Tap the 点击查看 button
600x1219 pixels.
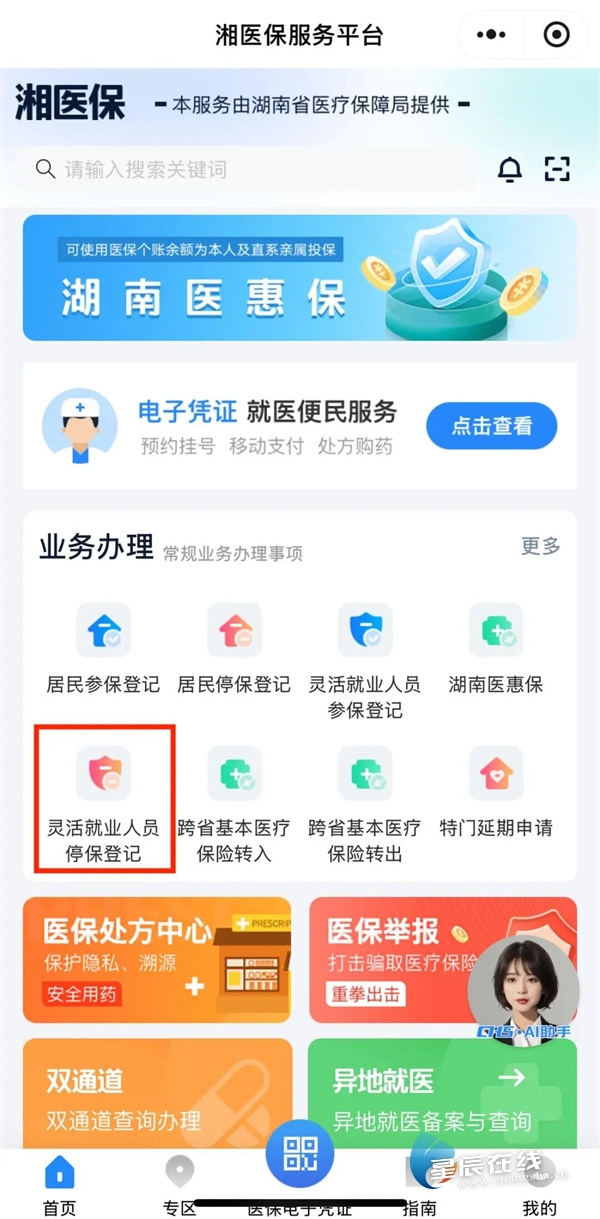coord(491,427)
